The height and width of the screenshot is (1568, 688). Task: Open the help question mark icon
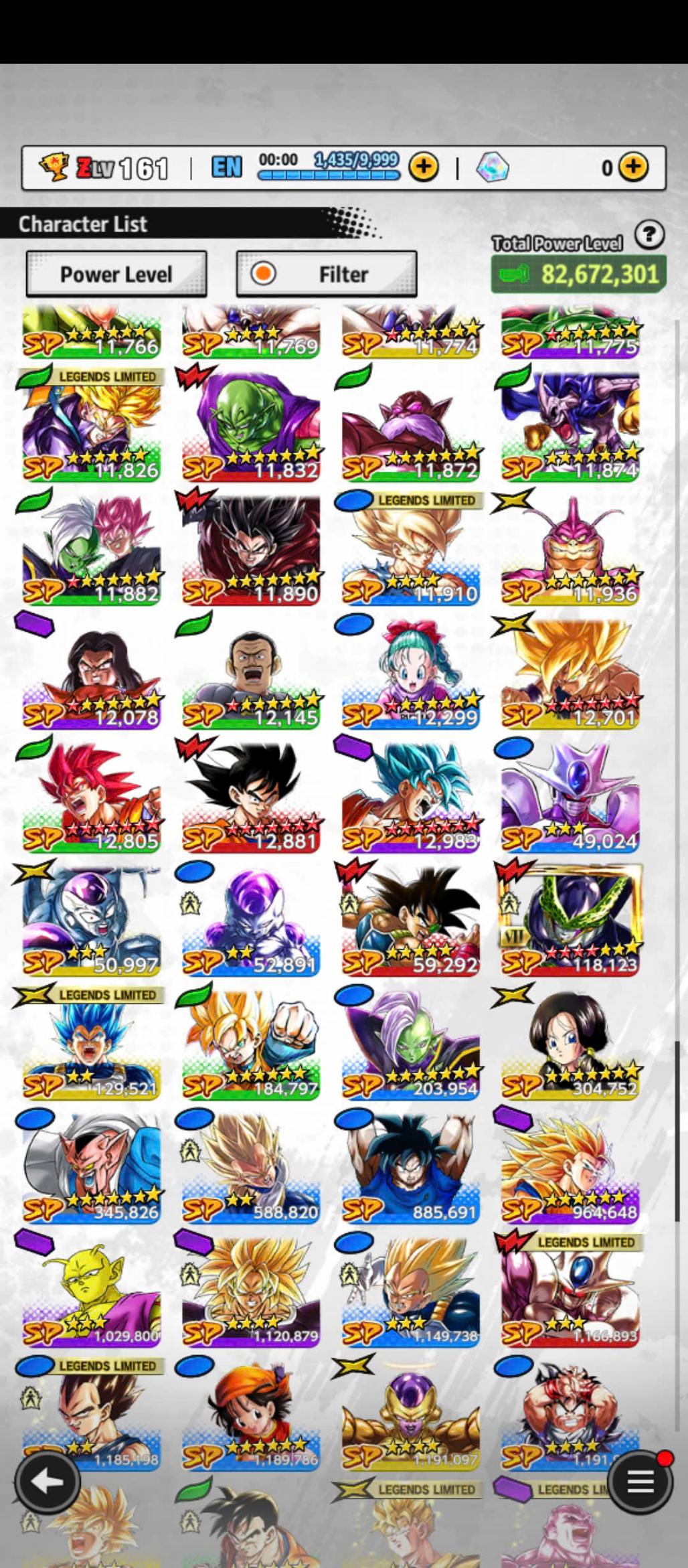pos(649,235)
